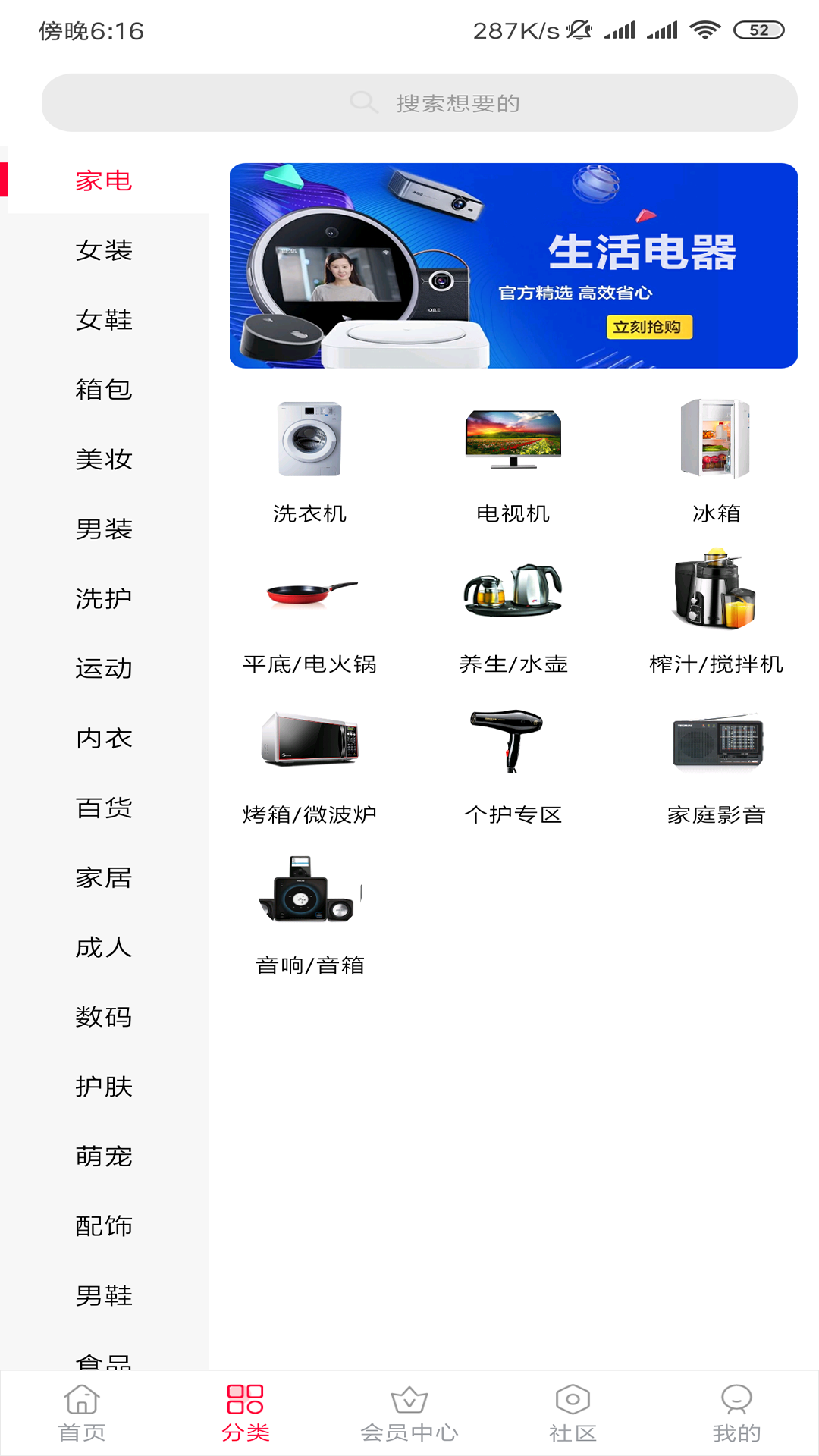Image resolution: width=819 pixels, height=1456 pixels.
Task: Switch to the 会员中心 tab
Action: [409, 1414]
